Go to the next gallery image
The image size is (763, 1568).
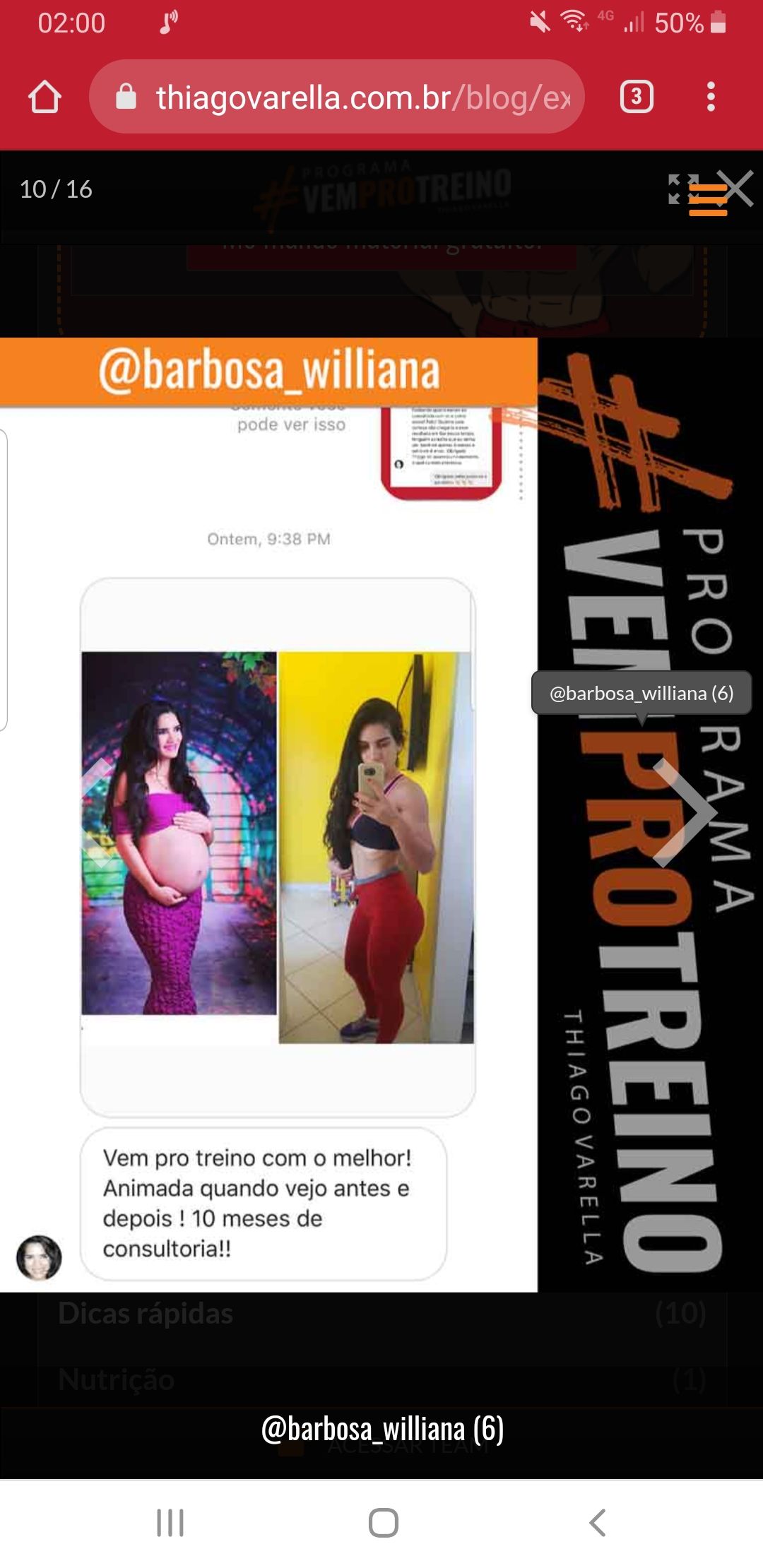click(x=683, y=812)
